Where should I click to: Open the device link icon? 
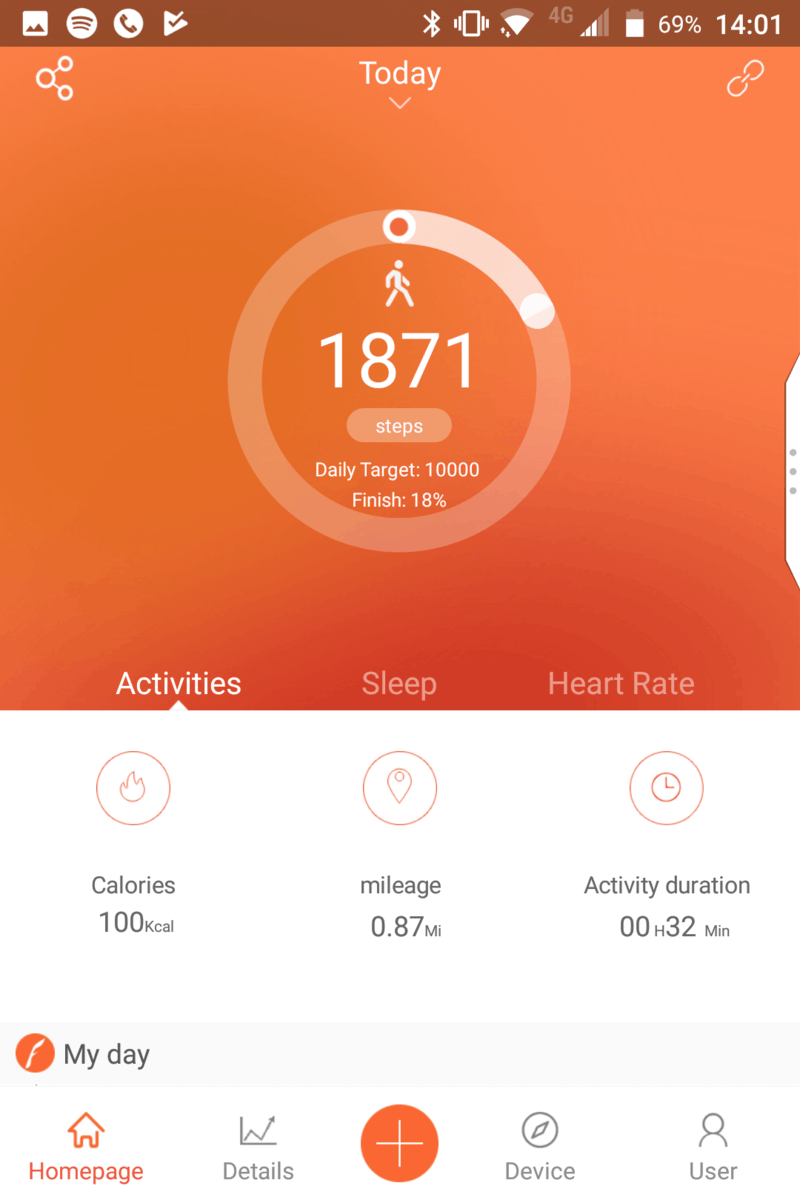[x=745, y=78]
